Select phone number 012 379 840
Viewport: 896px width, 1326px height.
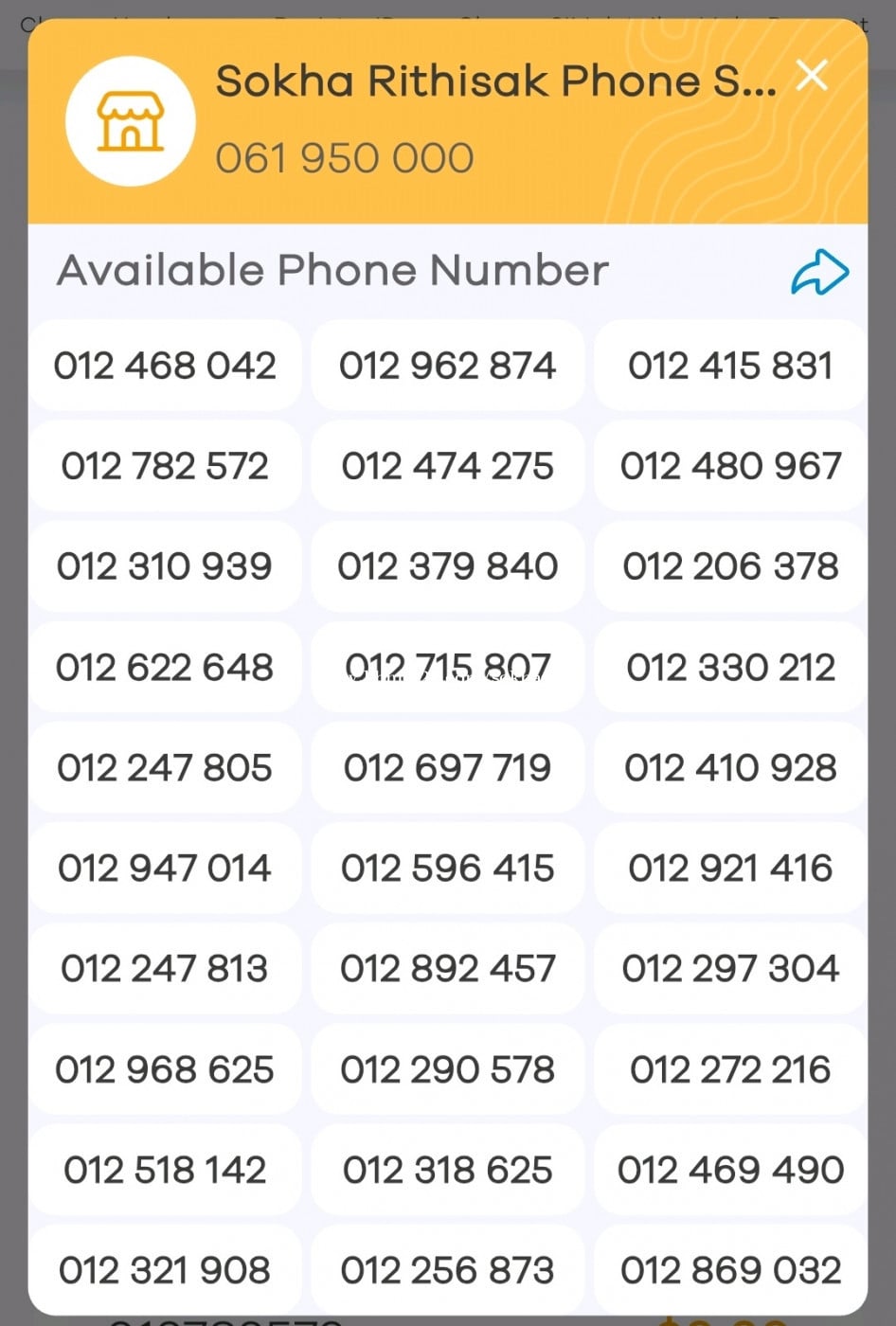click(447, 566)
